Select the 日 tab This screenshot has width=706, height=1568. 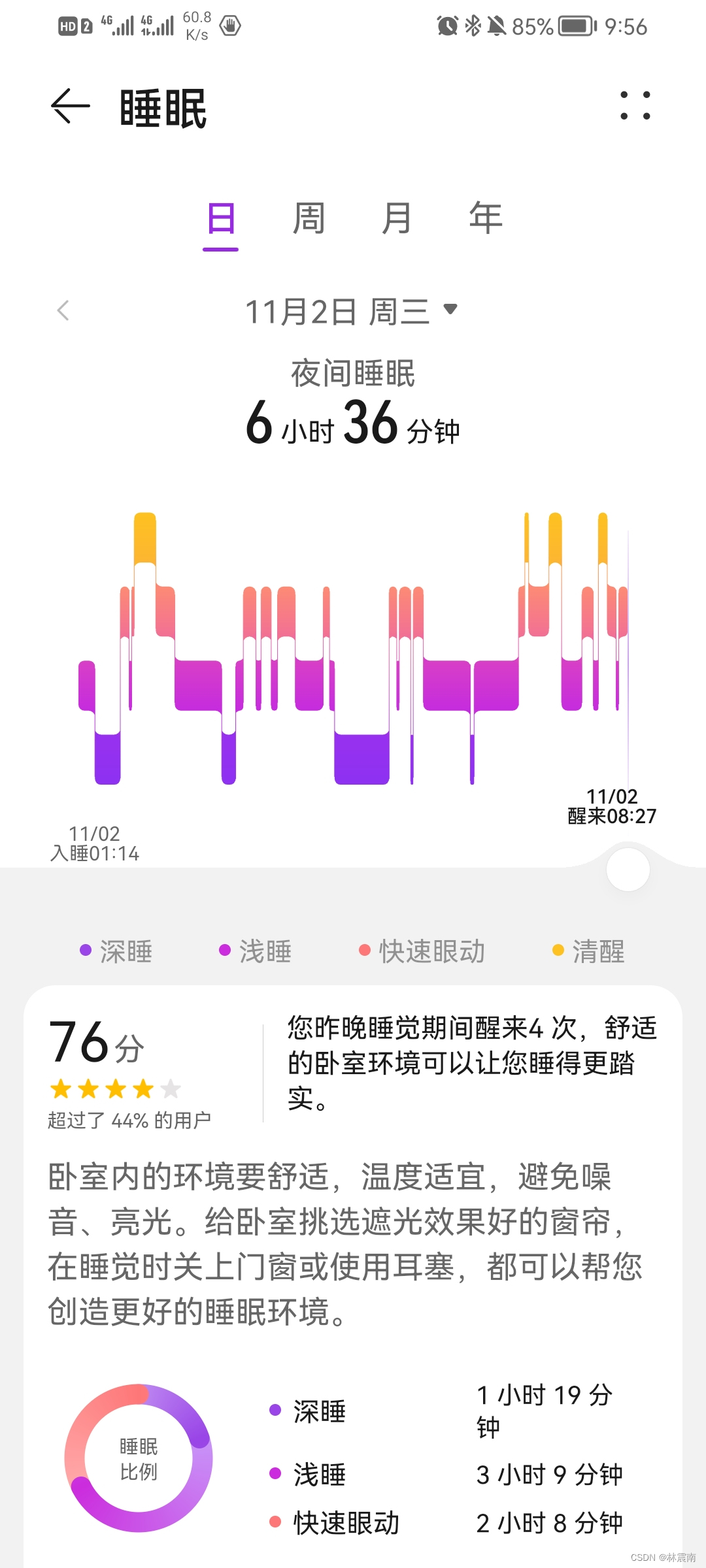pos(220,218)
